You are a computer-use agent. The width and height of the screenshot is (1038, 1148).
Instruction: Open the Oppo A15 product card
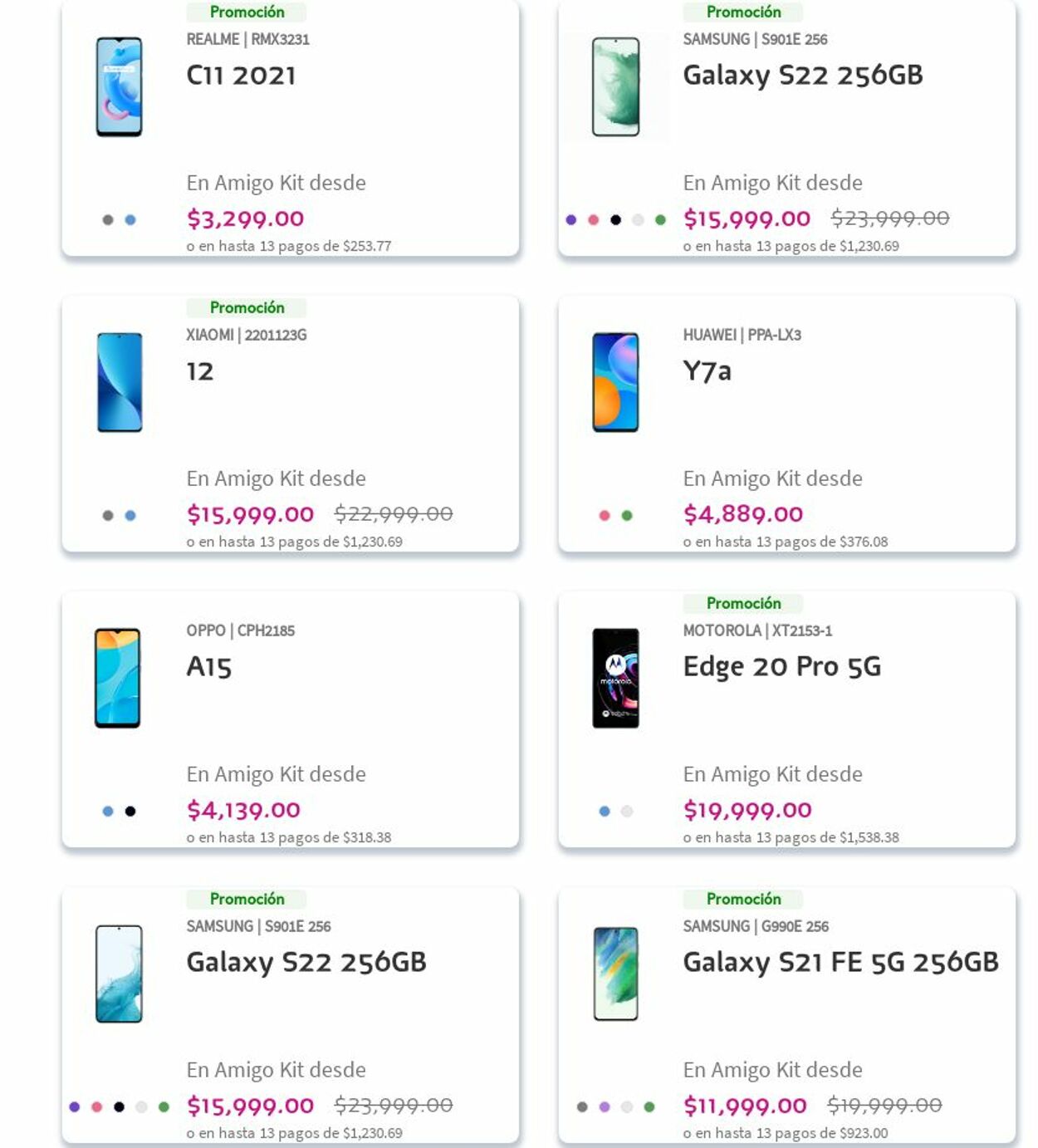[209, 667]
